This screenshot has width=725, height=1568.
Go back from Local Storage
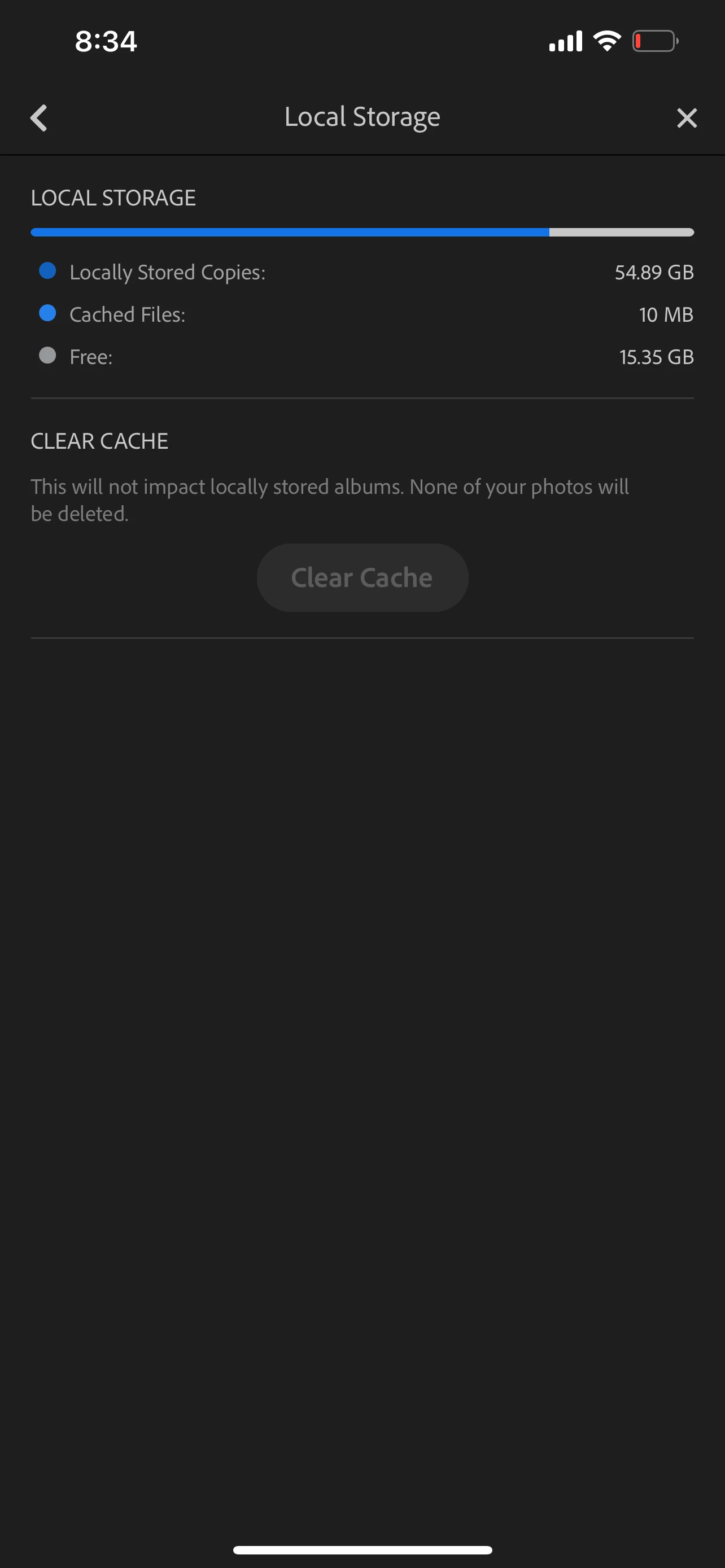pos(39,117)
